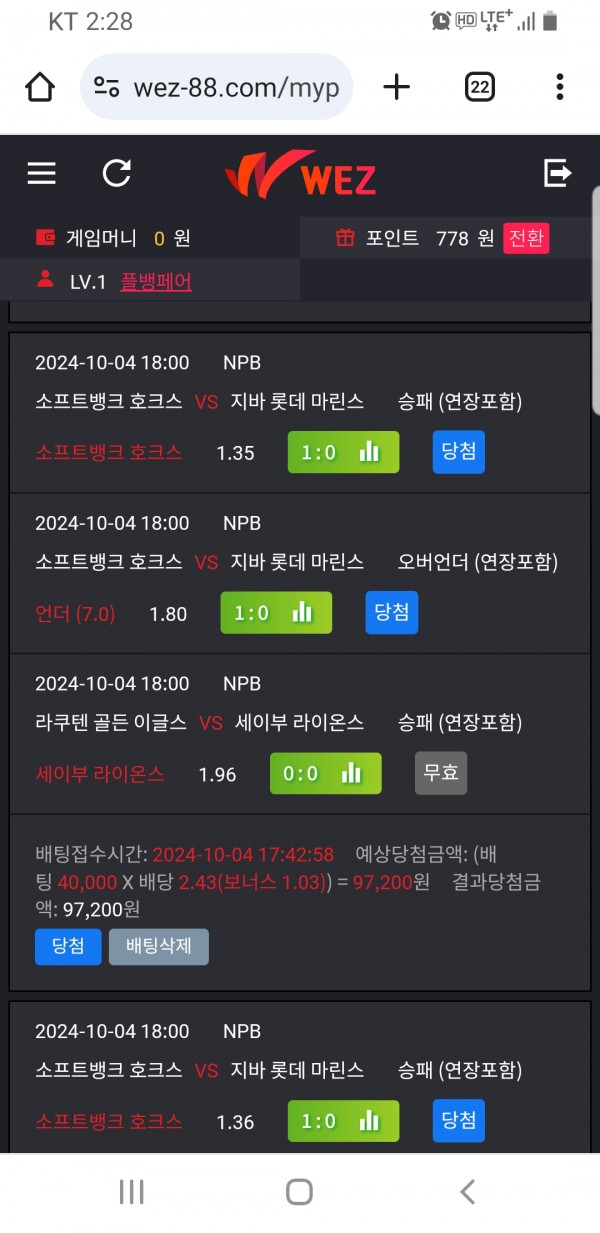Tap the logout exit icon

pos(557,174)
